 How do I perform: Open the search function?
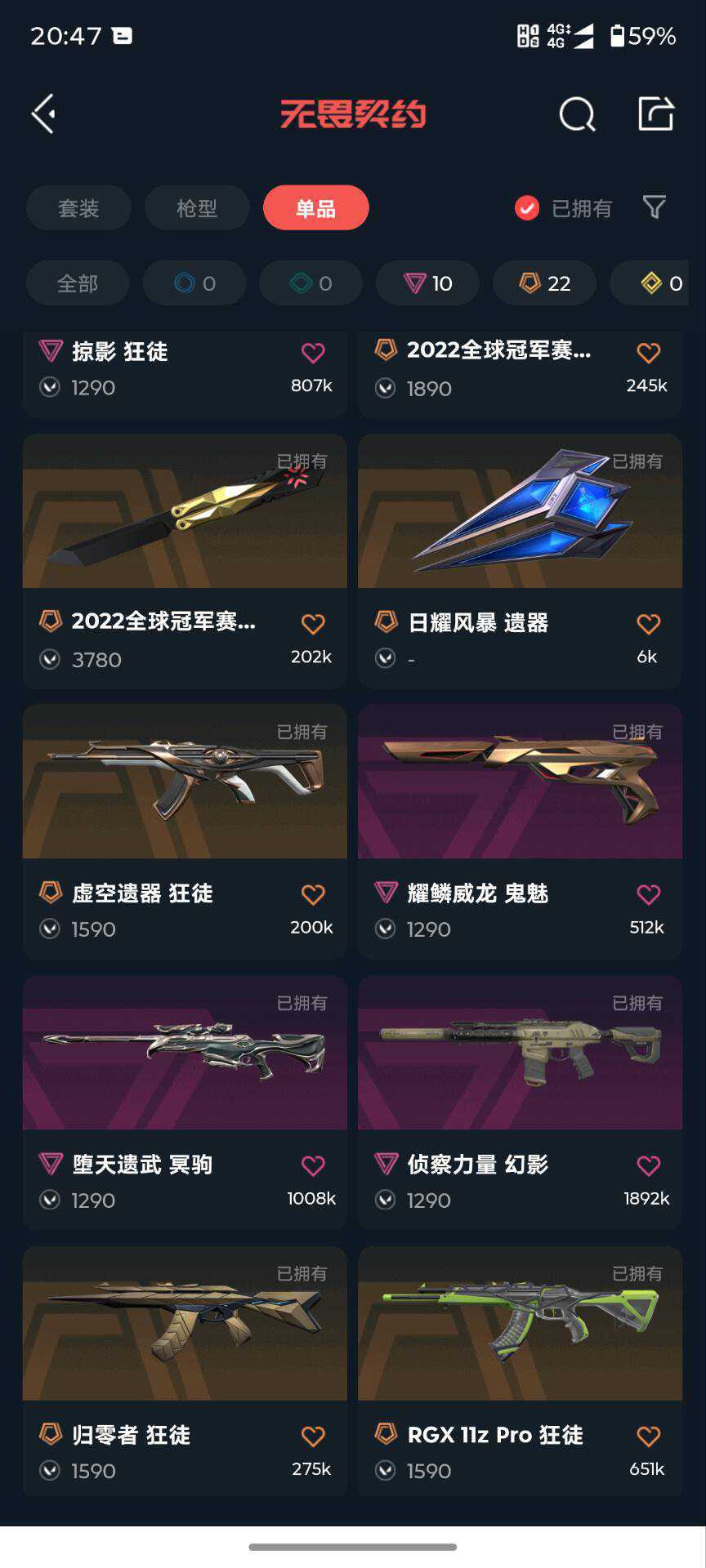click(577, 114)
